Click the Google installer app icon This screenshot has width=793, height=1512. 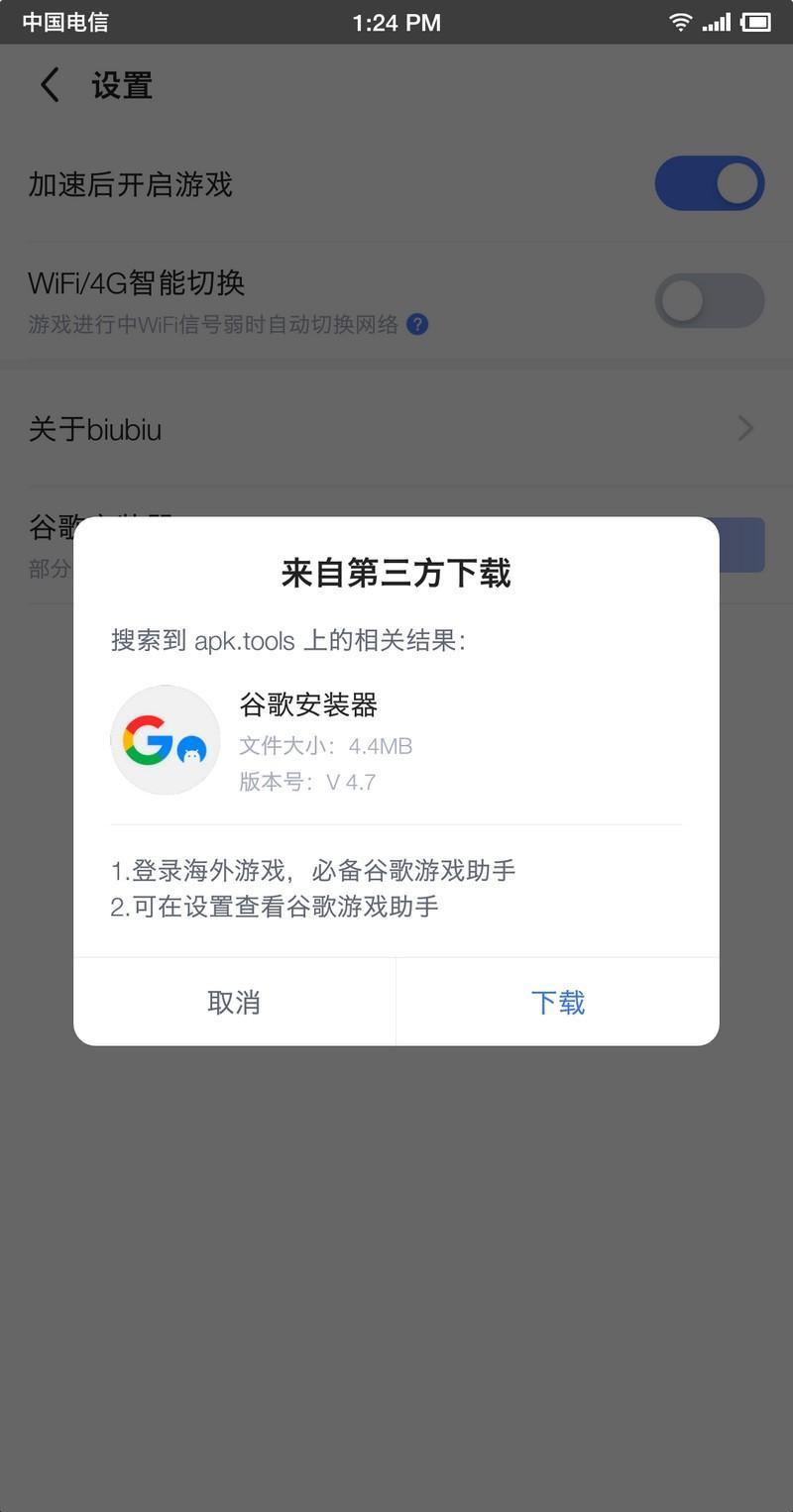[x=165, y=739]
